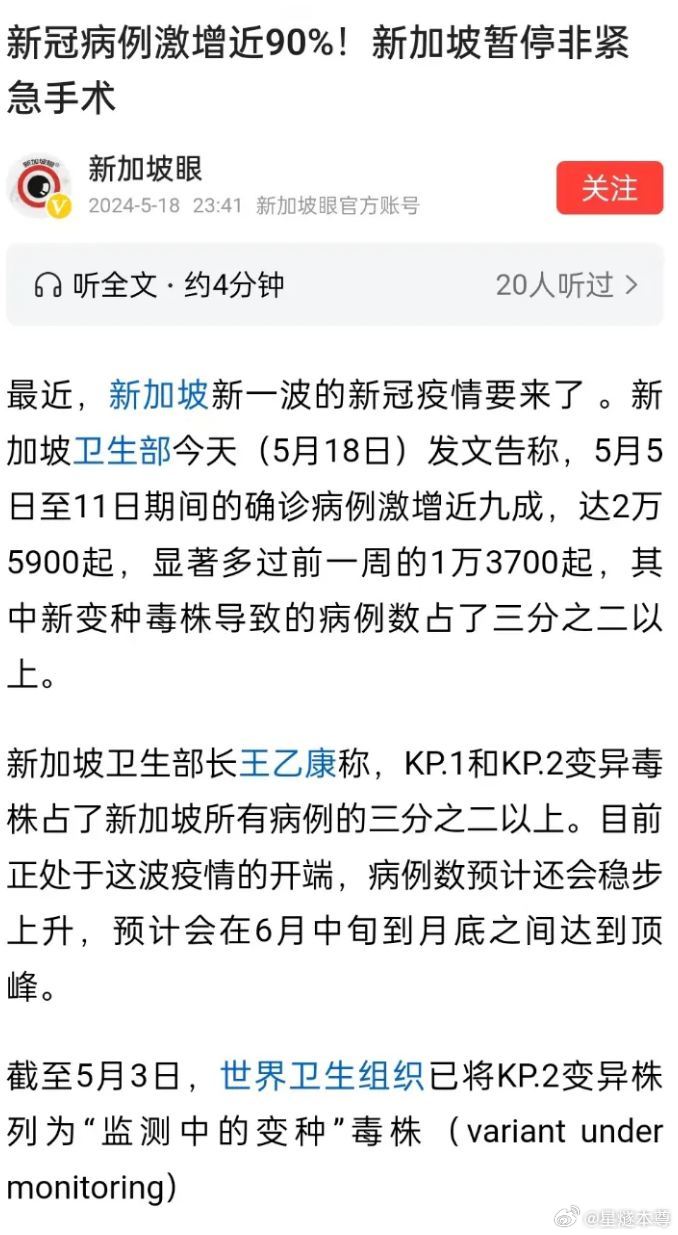
Task: Open the 新加坡眼 author name
Action: coord(145,168)
